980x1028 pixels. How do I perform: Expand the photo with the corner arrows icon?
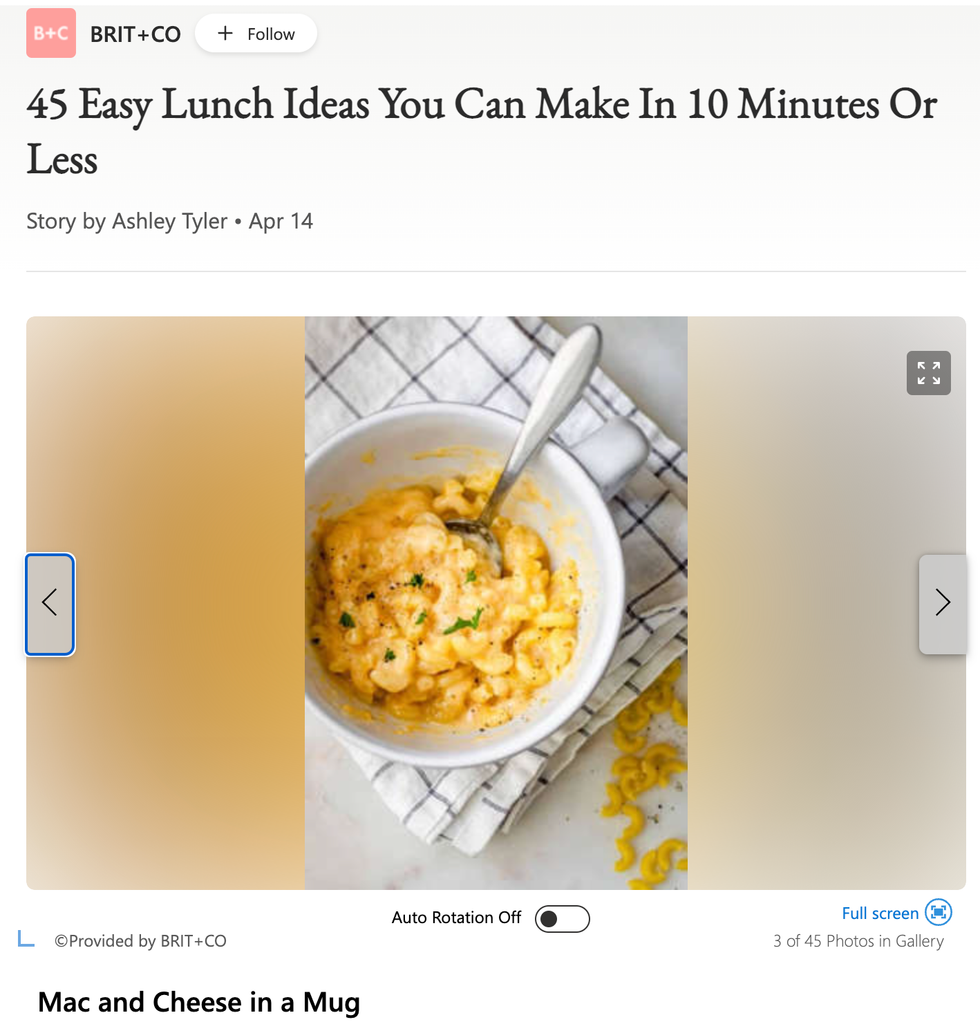[928, 373]
